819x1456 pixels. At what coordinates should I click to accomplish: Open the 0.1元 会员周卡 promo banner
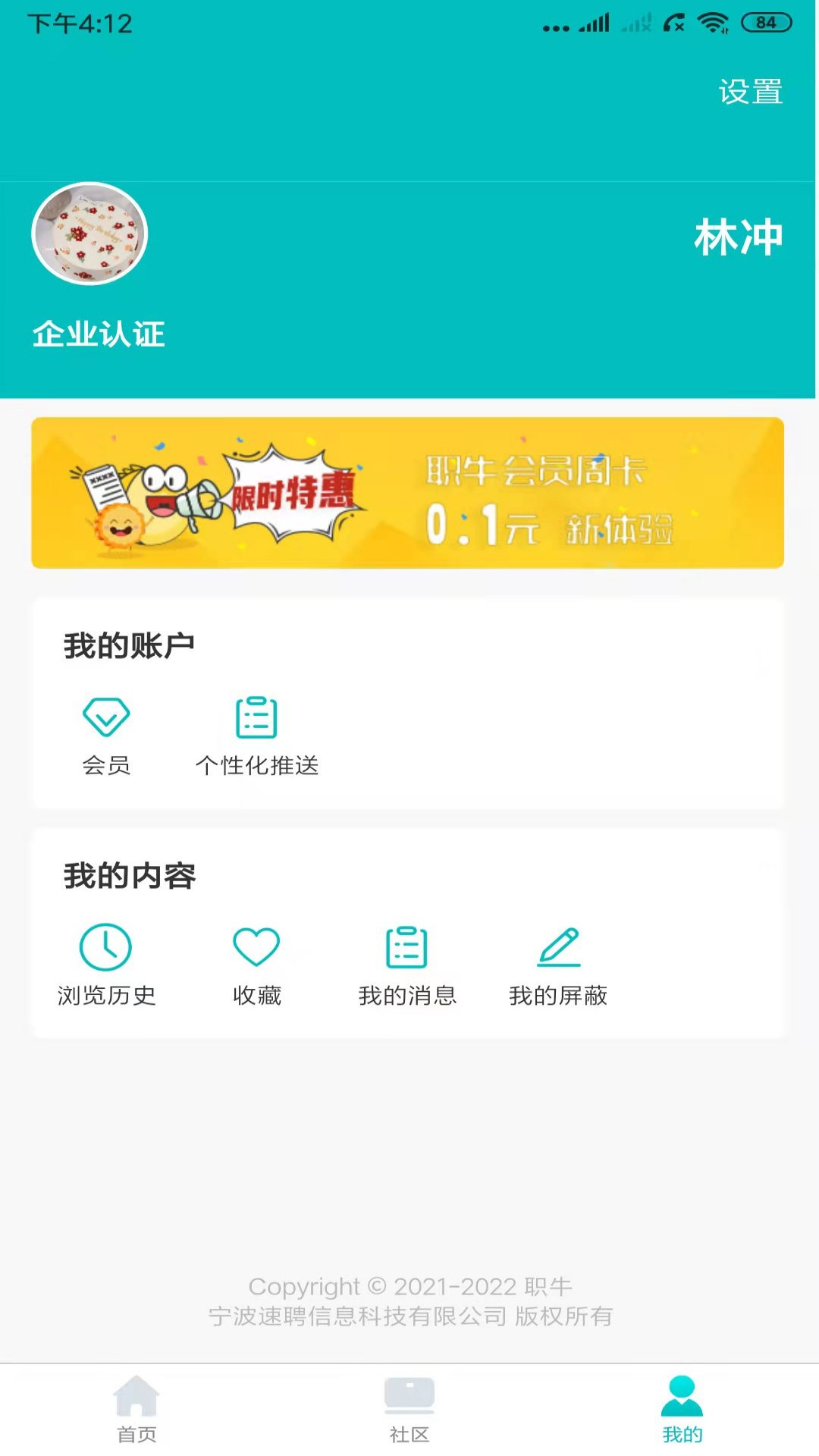tap(409, 494)
